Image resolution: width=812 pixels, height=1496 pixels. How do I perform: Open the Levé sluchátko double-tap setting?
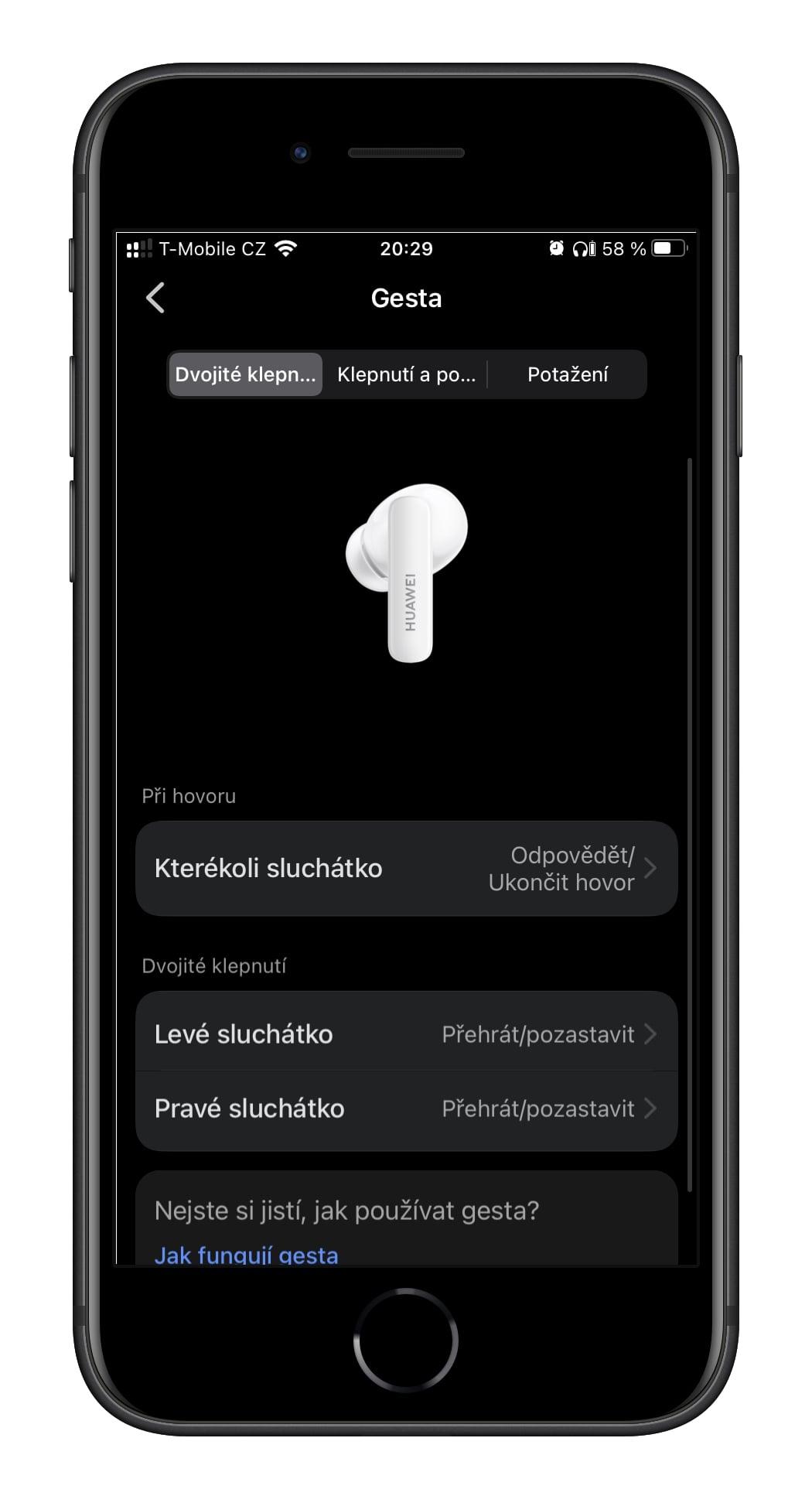(406, 1034)
